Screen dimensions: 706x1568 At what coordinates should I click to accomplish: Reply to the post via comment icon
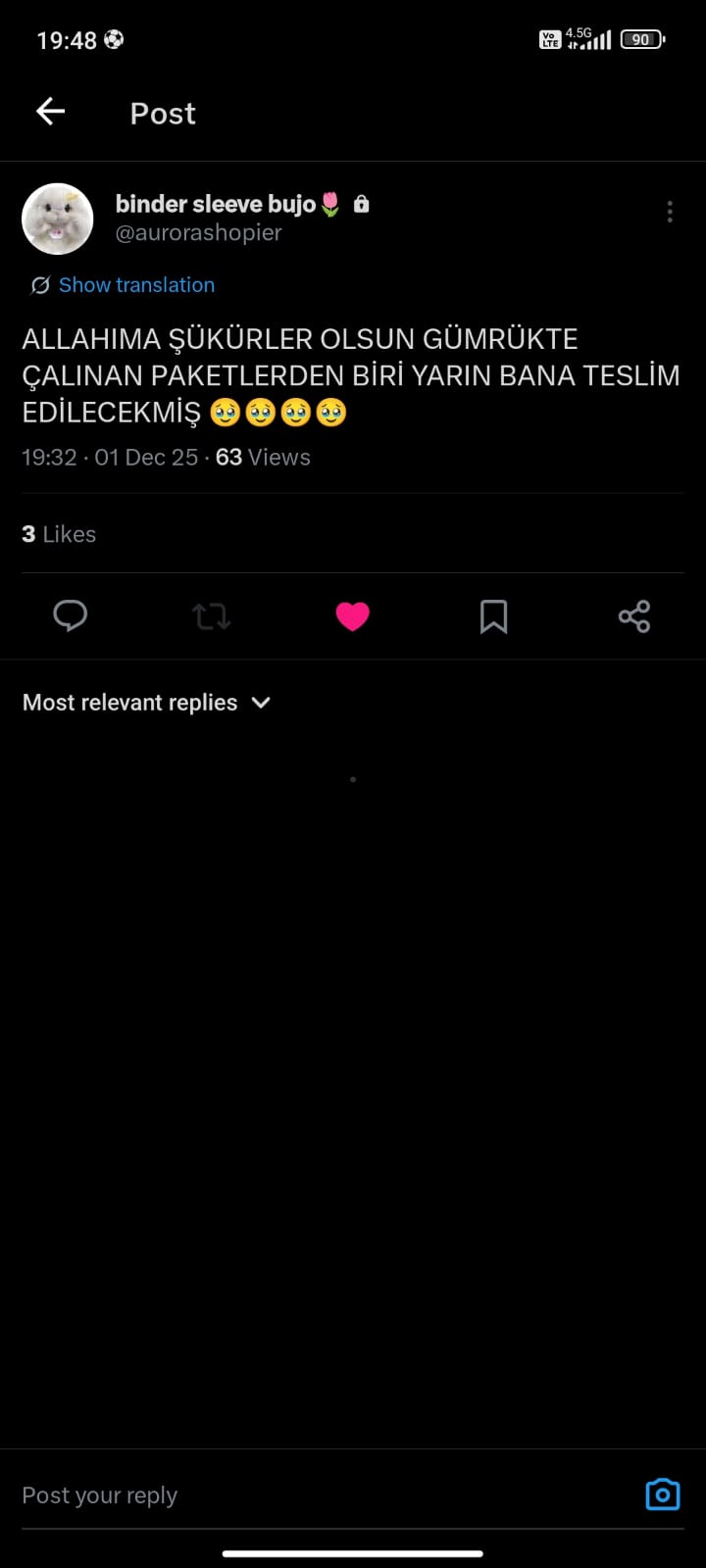[x=70, y=615]
